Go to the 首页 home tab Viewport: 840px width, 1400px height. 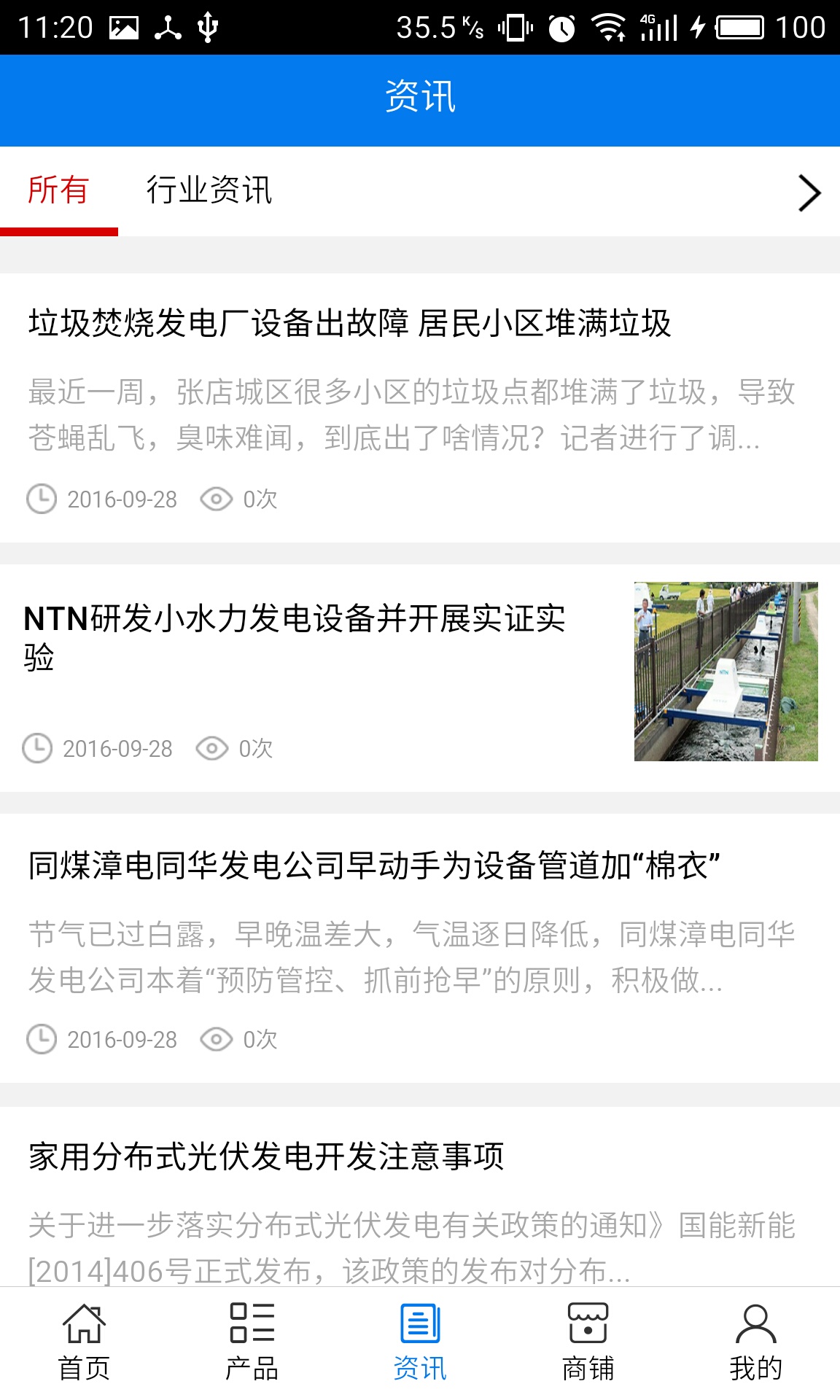point(84,1343)
